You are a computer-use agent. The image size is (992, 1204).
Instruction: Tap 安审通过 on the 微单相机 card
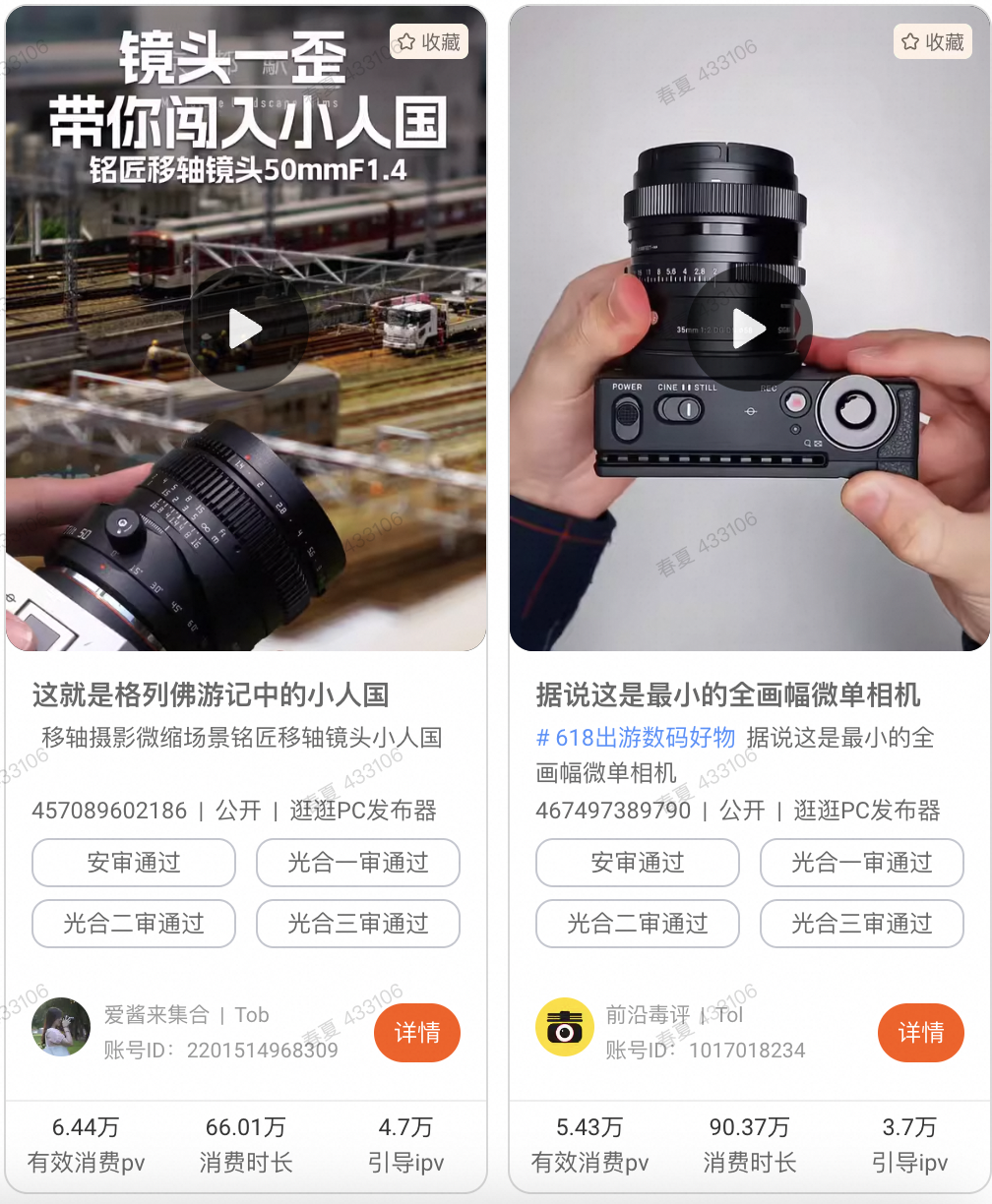[x=638, y=863]
